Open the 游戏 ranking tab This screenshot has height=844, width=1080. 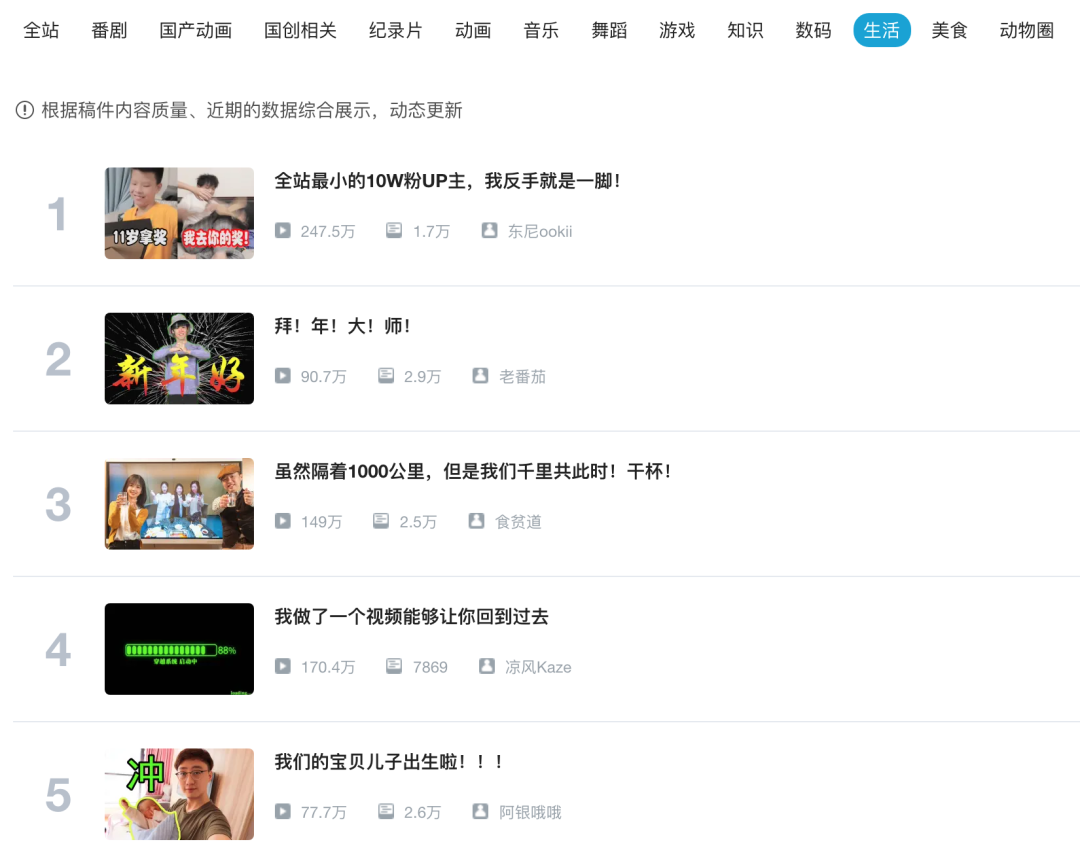coord(677,30)
